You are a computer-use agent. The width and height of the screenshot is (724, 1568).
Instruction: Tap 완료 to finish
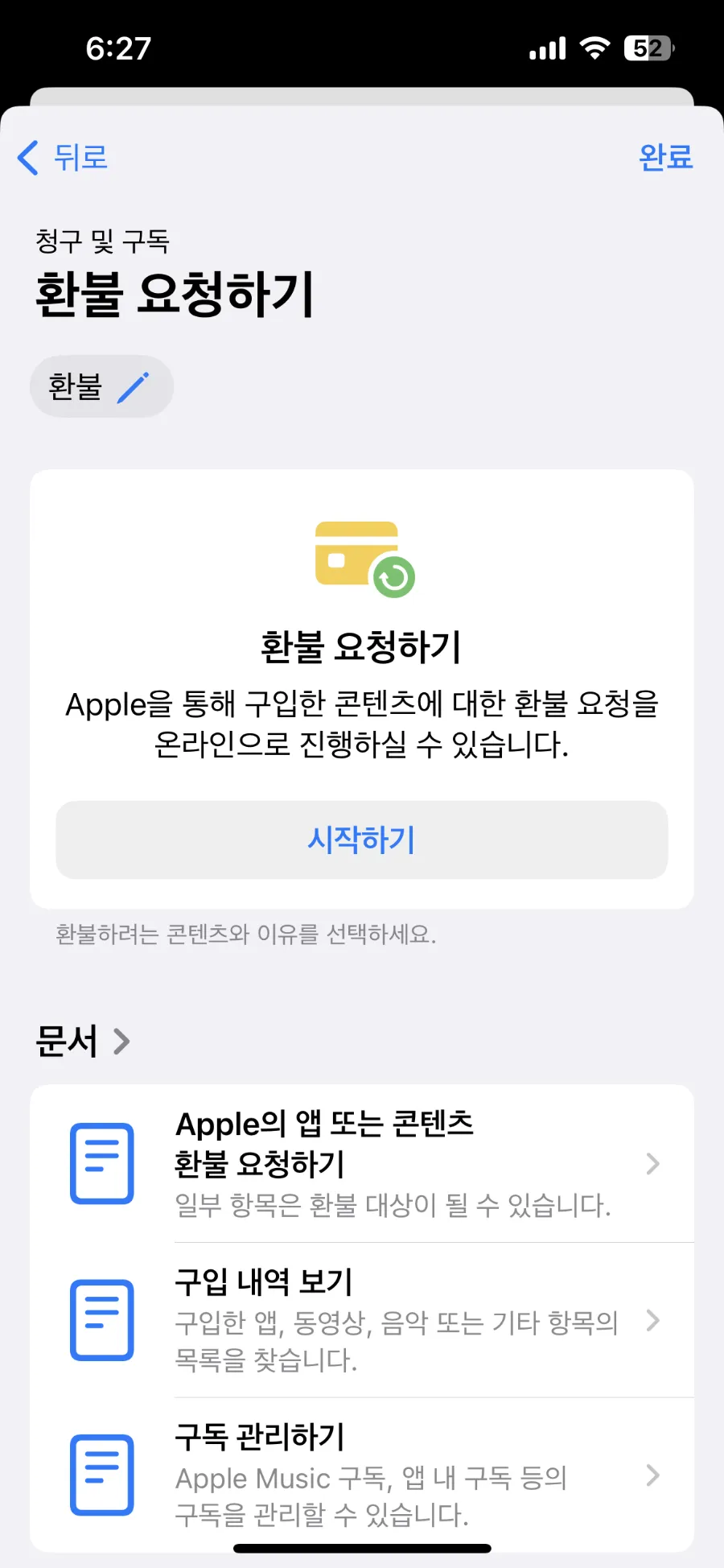click(x=665, y=157)
